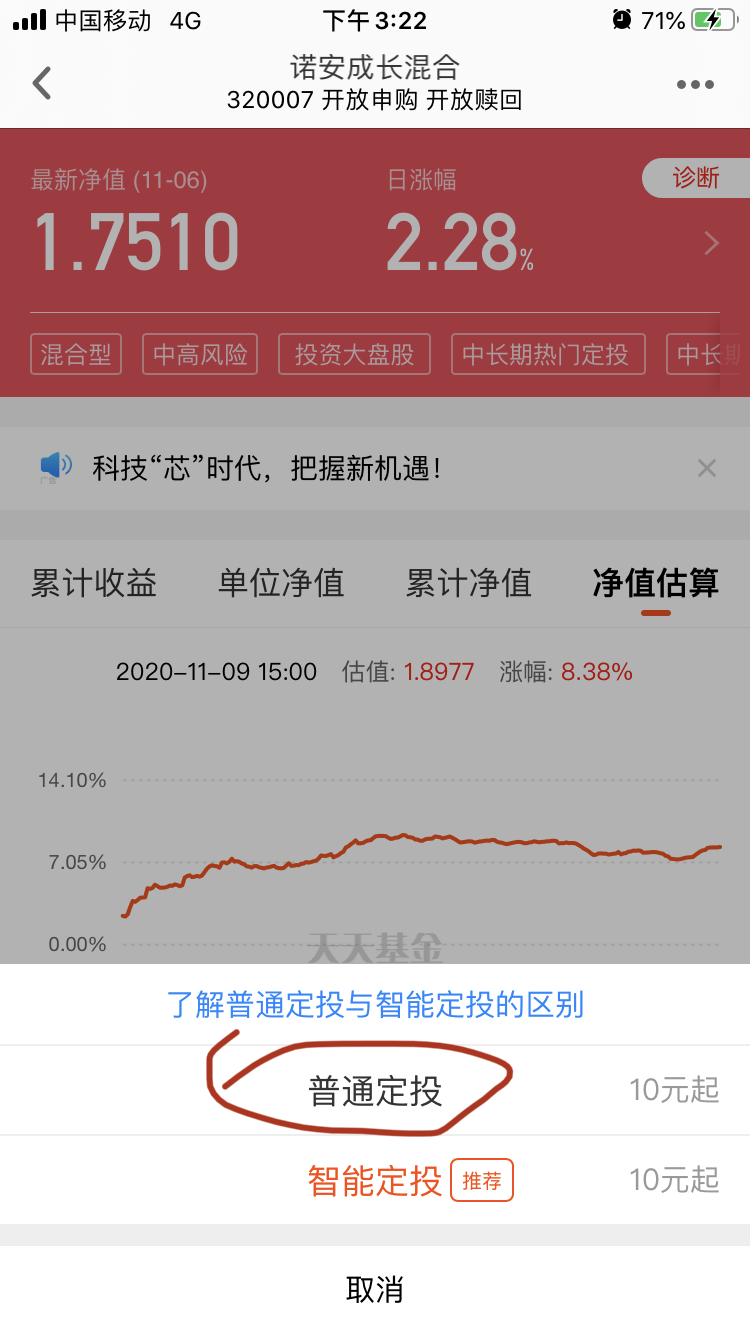Switch to the 累计净值 tab
This screenshot has width=750, height=1334.
click(466, 583)
